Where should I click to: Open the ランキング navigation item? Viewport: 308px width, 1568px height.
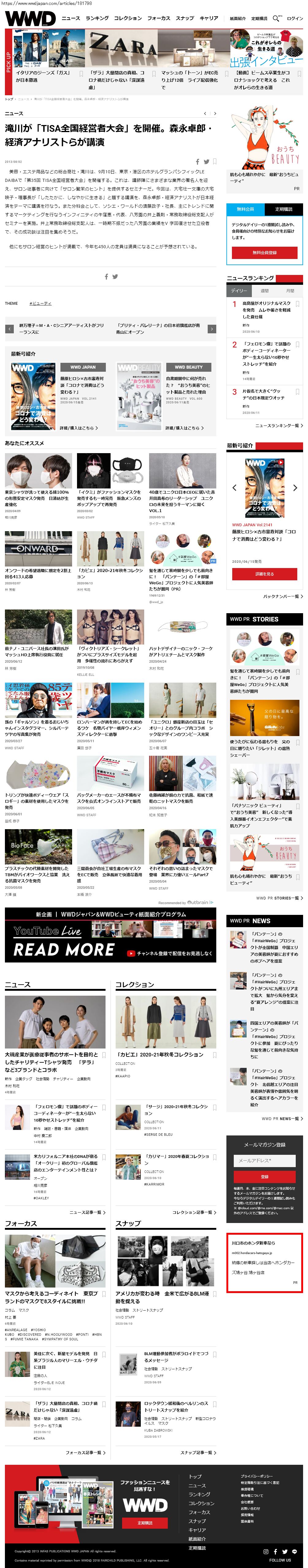coord(97,18)
